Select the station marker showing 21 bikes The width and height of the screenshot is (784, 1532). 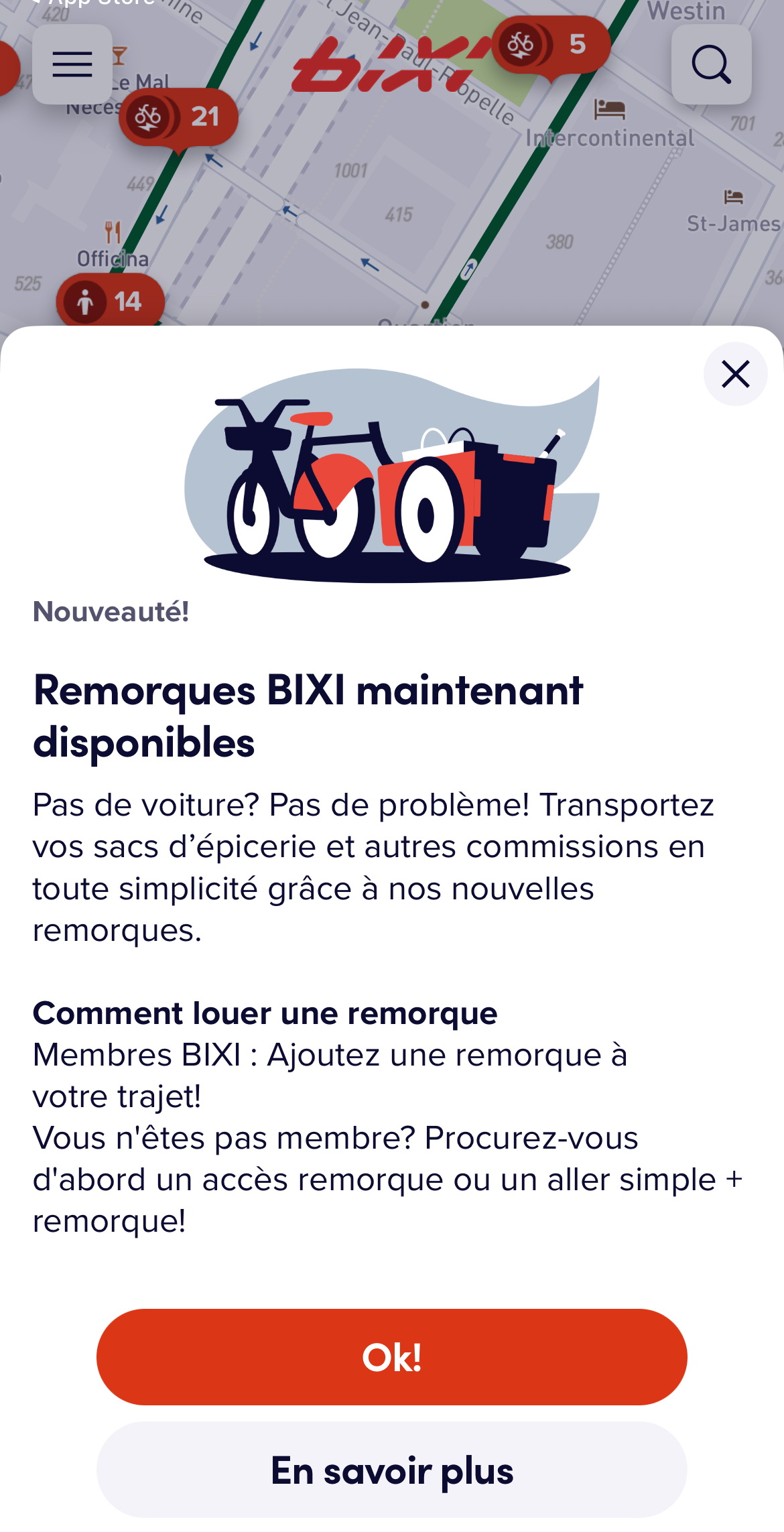[x=178, y=117]
